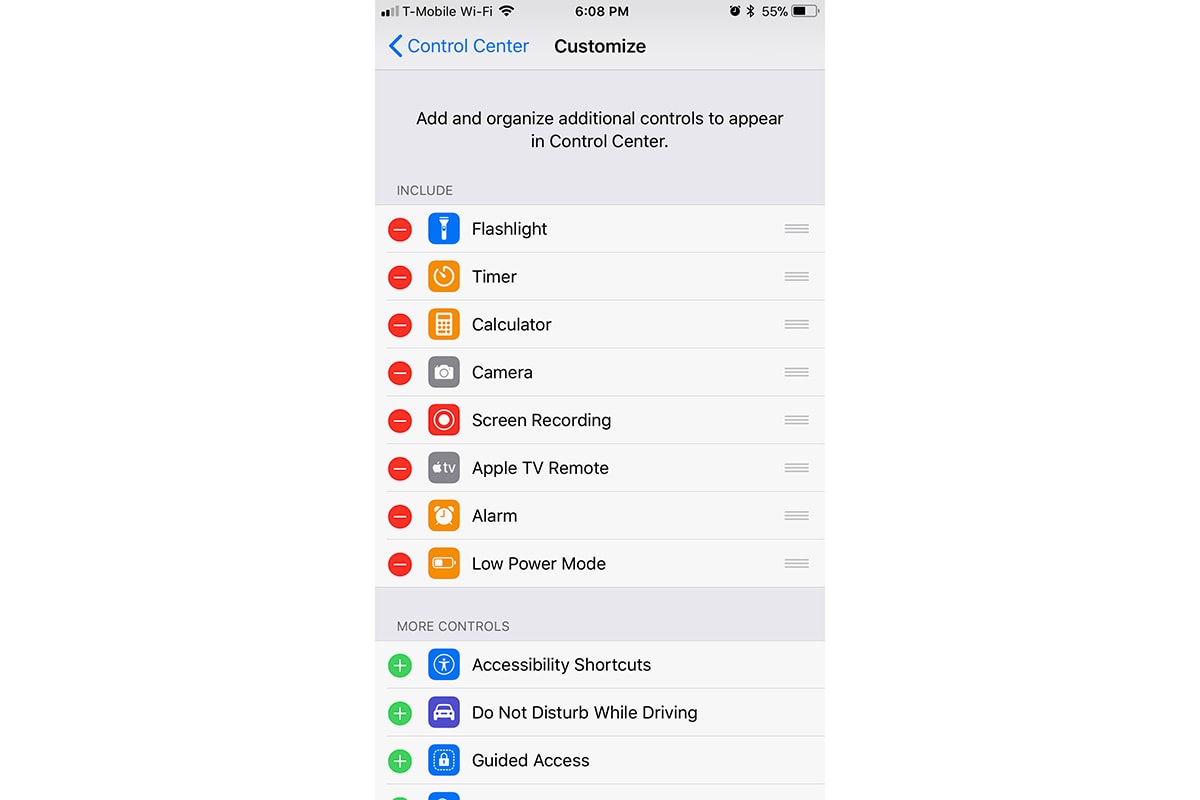Viewport: 1200px width, 800px height.
Task: Remove Screen Recording control
Action: [400, 421]
